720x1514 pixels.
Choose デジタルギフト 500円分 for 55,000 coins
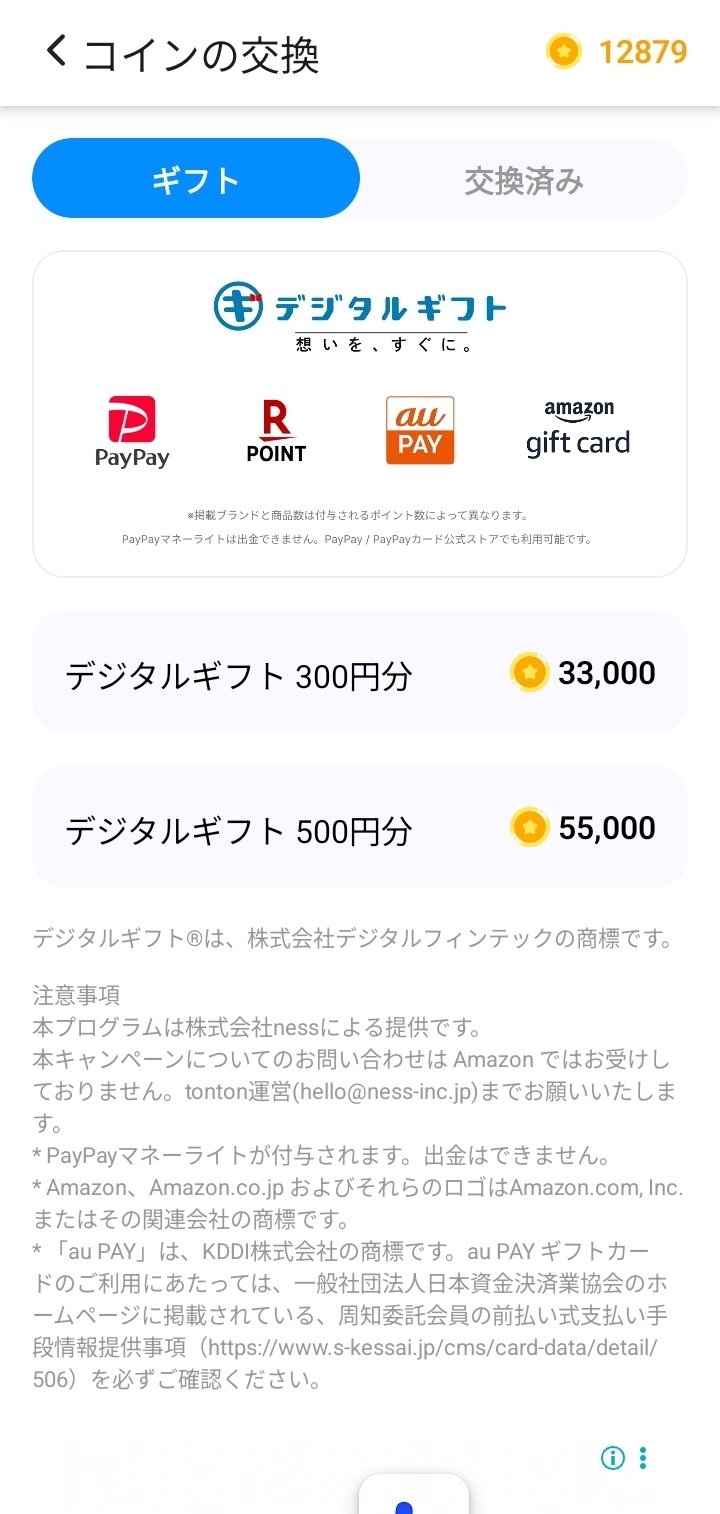click(360, 828)
